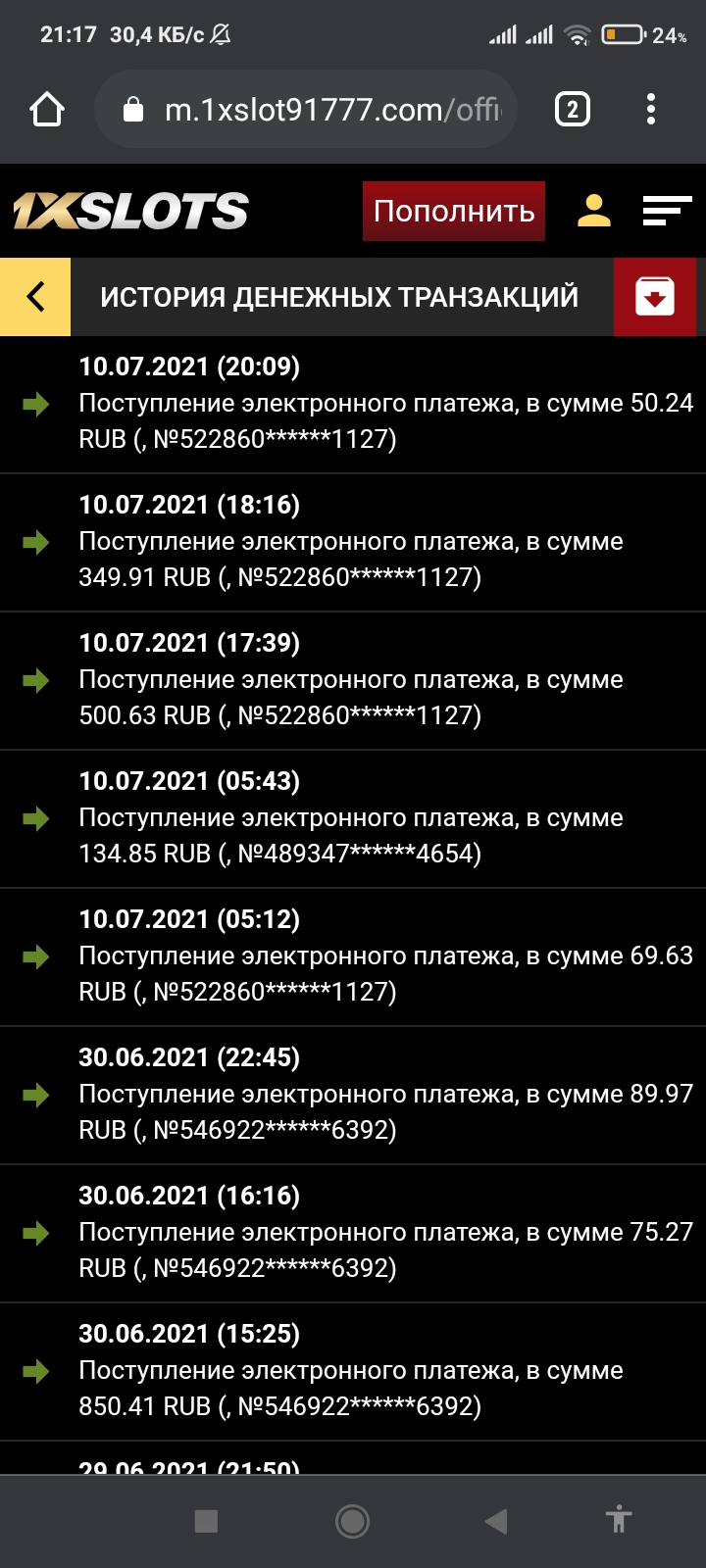Screen dimensions: 706x1568
Task: Open the browser three-dot menu
Action: coord(650,109)
